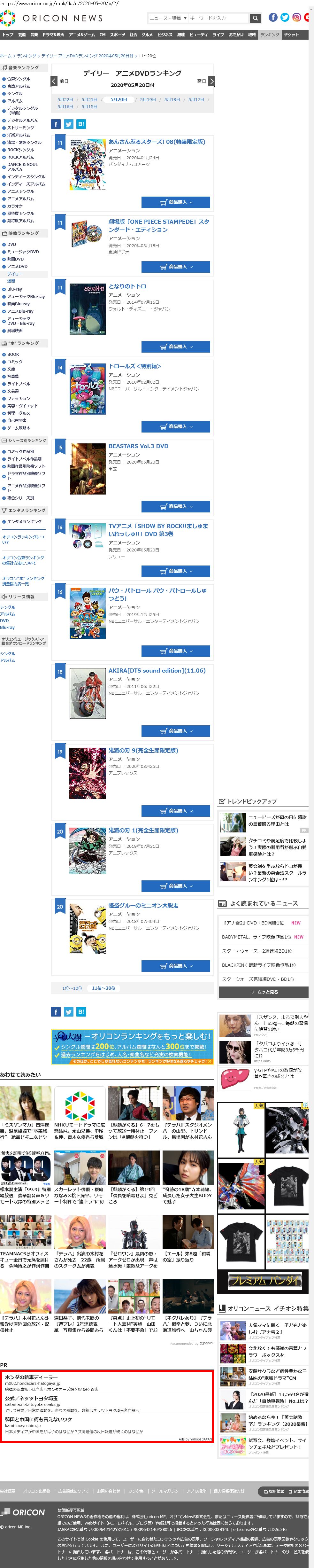The width and height of the screenshot is (314, 1568).
Task: Go to the 1位〜10位 ranking page
Action: coord(72,988)
